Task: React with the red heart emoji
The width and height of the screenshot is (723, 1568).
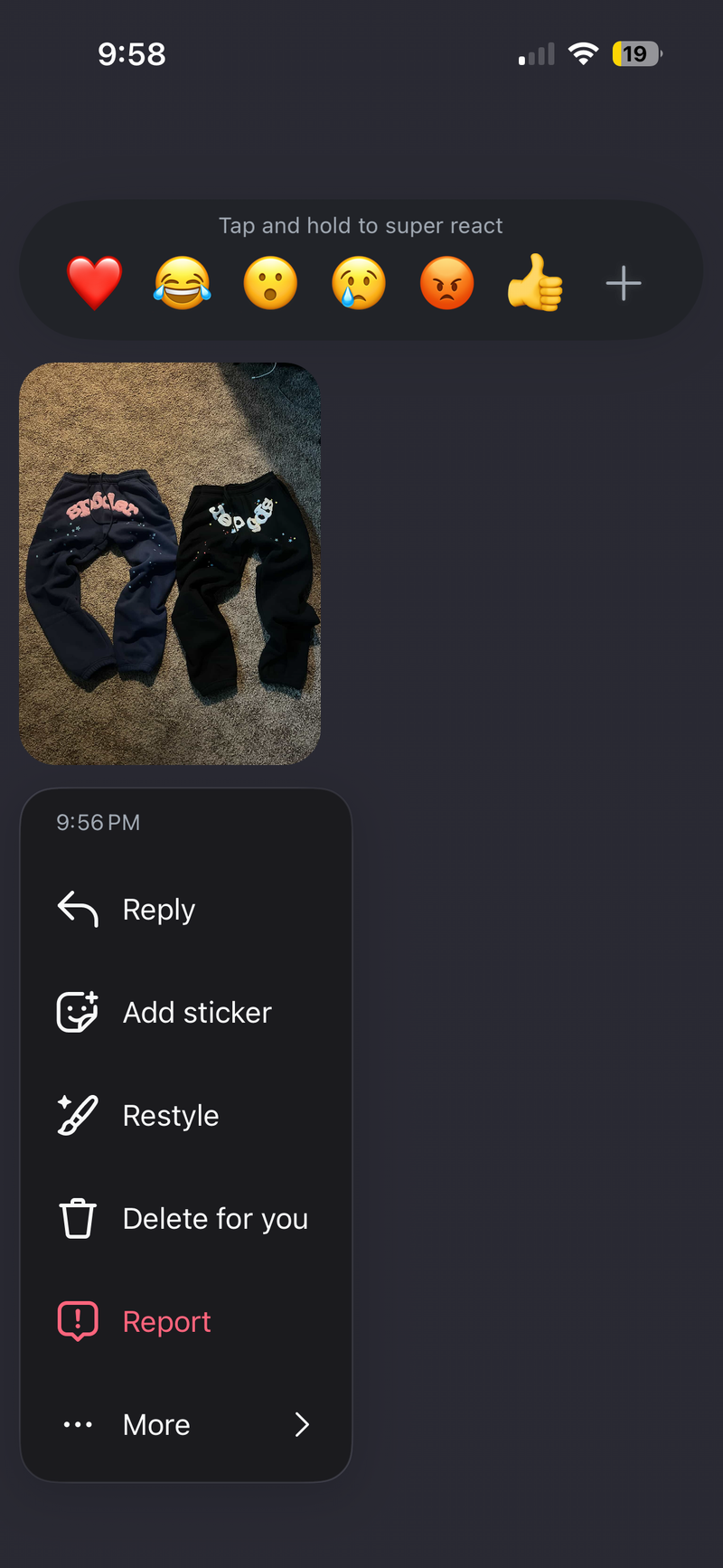Action: [94, 283]
